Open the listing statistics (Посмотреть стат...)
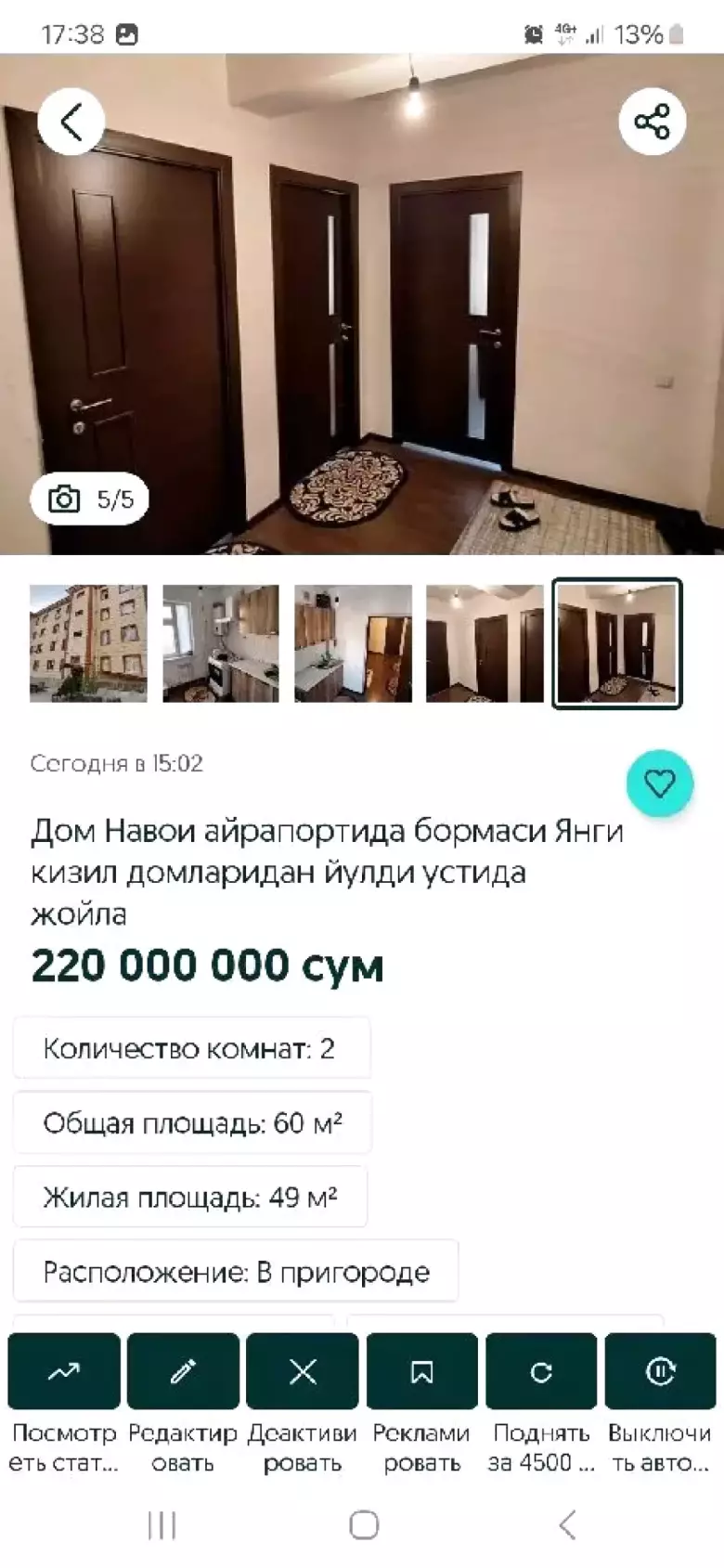 64,1371
